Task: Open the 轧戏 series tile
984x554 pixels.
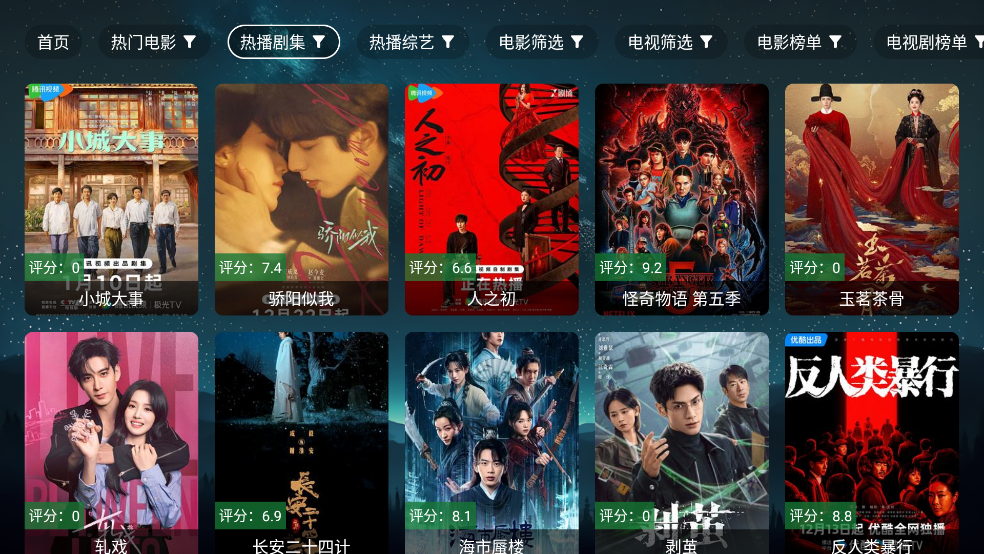Action: pos(111,442)
